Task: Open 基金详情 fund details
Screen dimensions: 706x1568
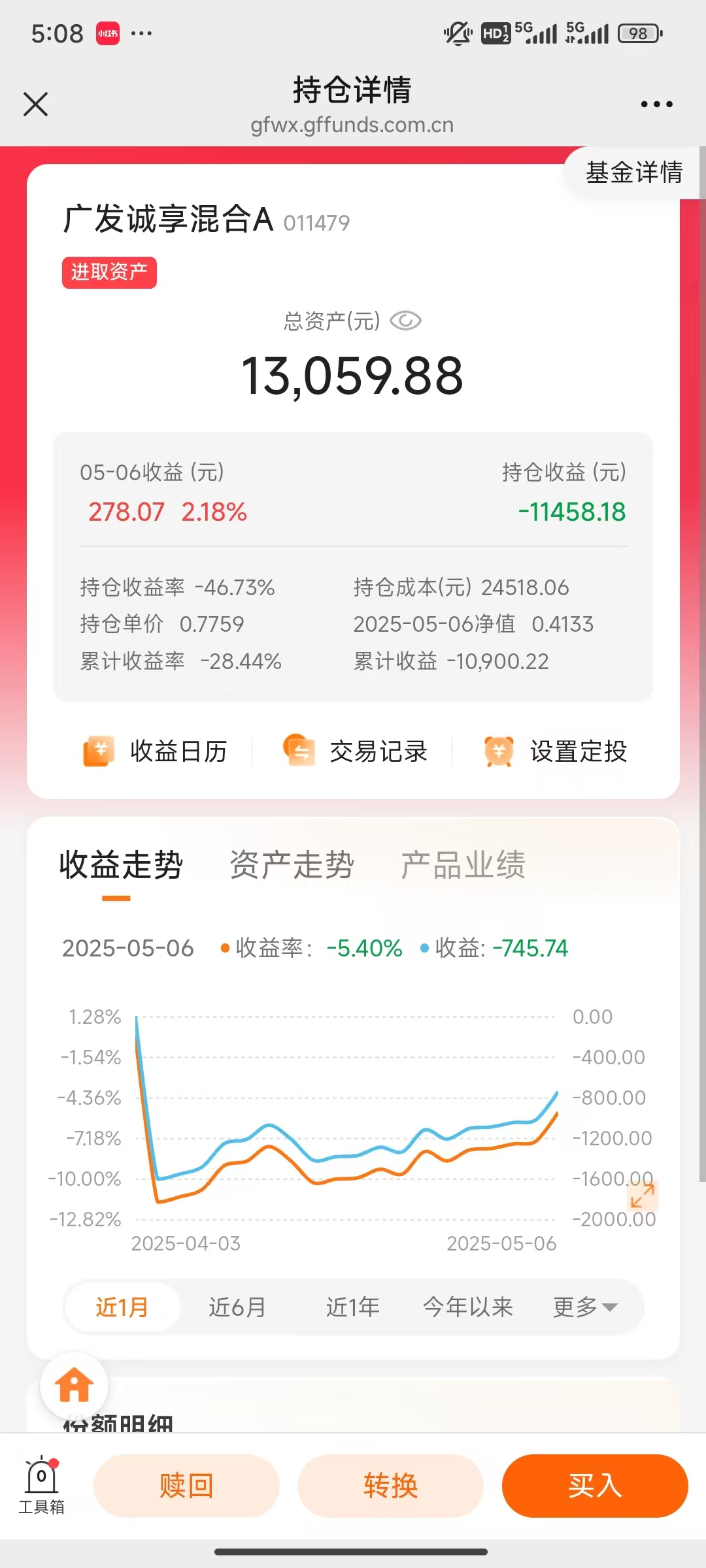Action: 633,172
